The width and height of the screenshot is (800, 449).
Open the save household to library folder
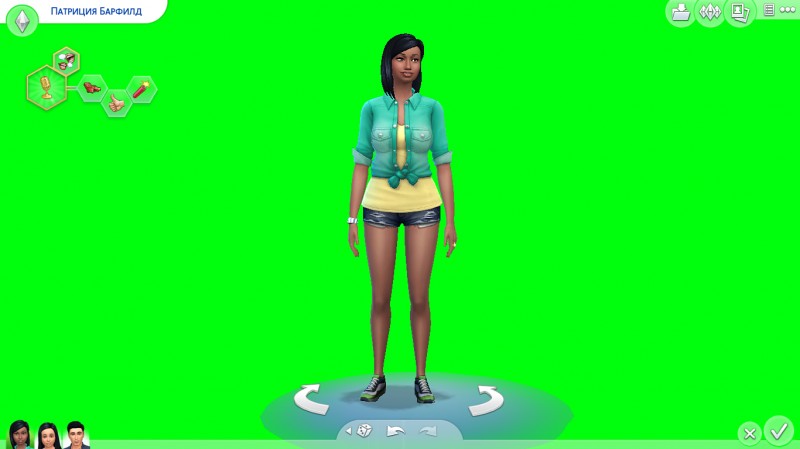click(681, 12)
